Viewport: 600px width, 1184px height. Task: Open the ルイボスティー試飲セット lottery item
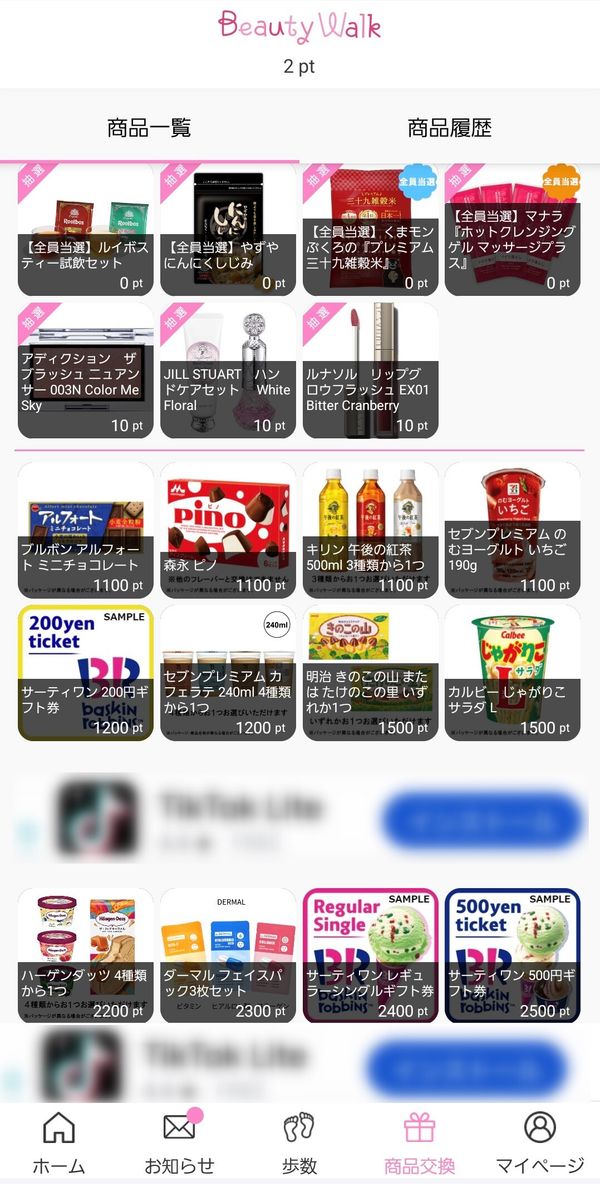85,230
